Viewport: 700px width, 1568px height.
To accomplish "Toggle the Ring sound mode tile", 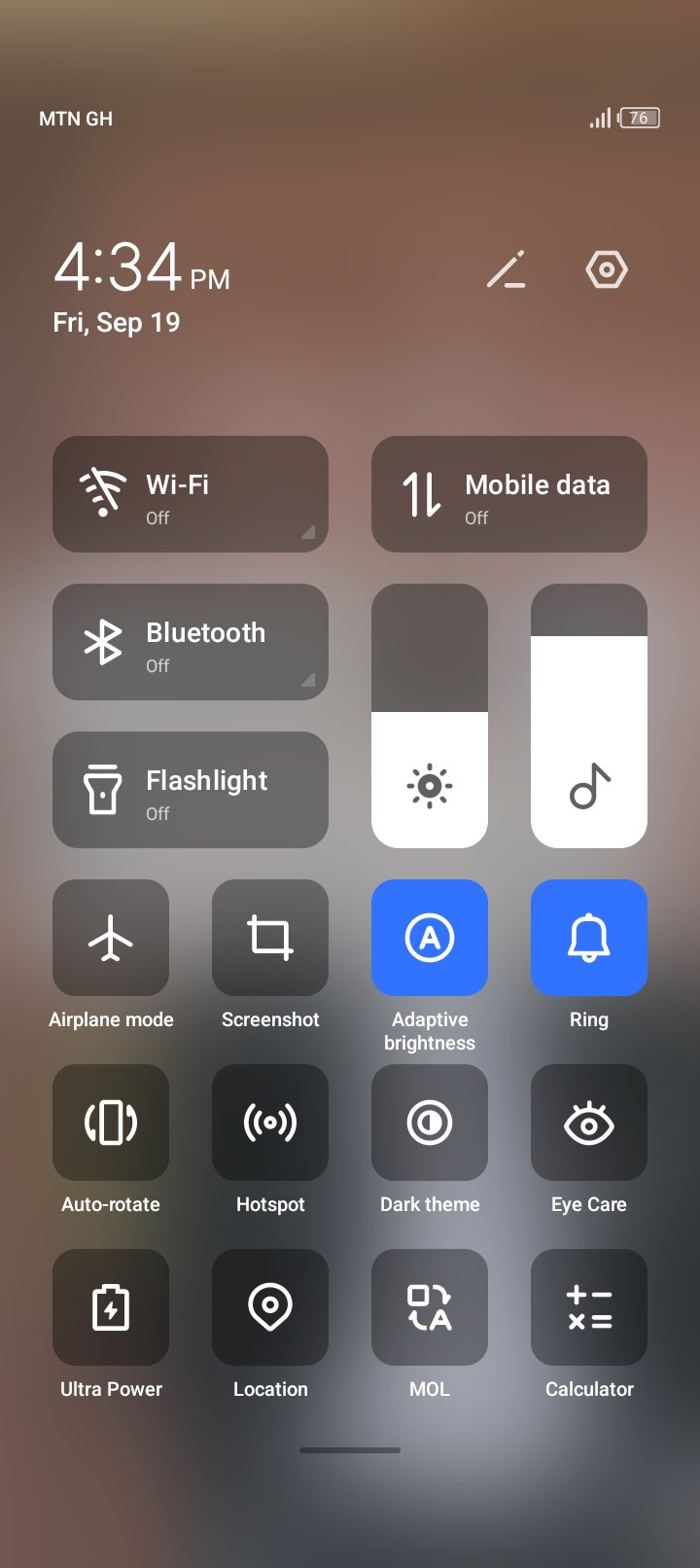I will [589, 938].
